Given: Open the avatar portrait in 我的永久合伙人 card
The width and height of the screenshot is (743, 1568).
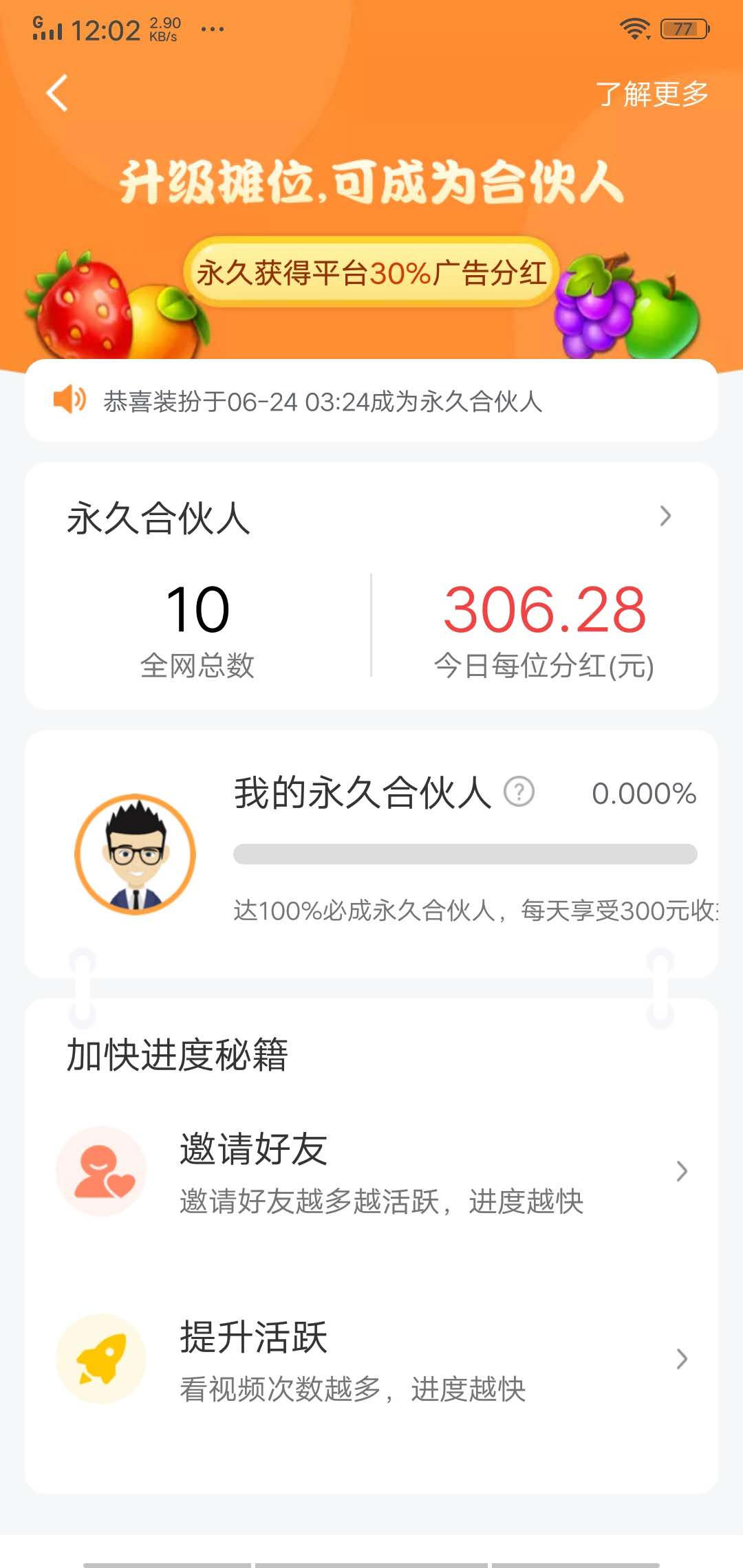Looking at the screenshot, I should coord(134,853).
